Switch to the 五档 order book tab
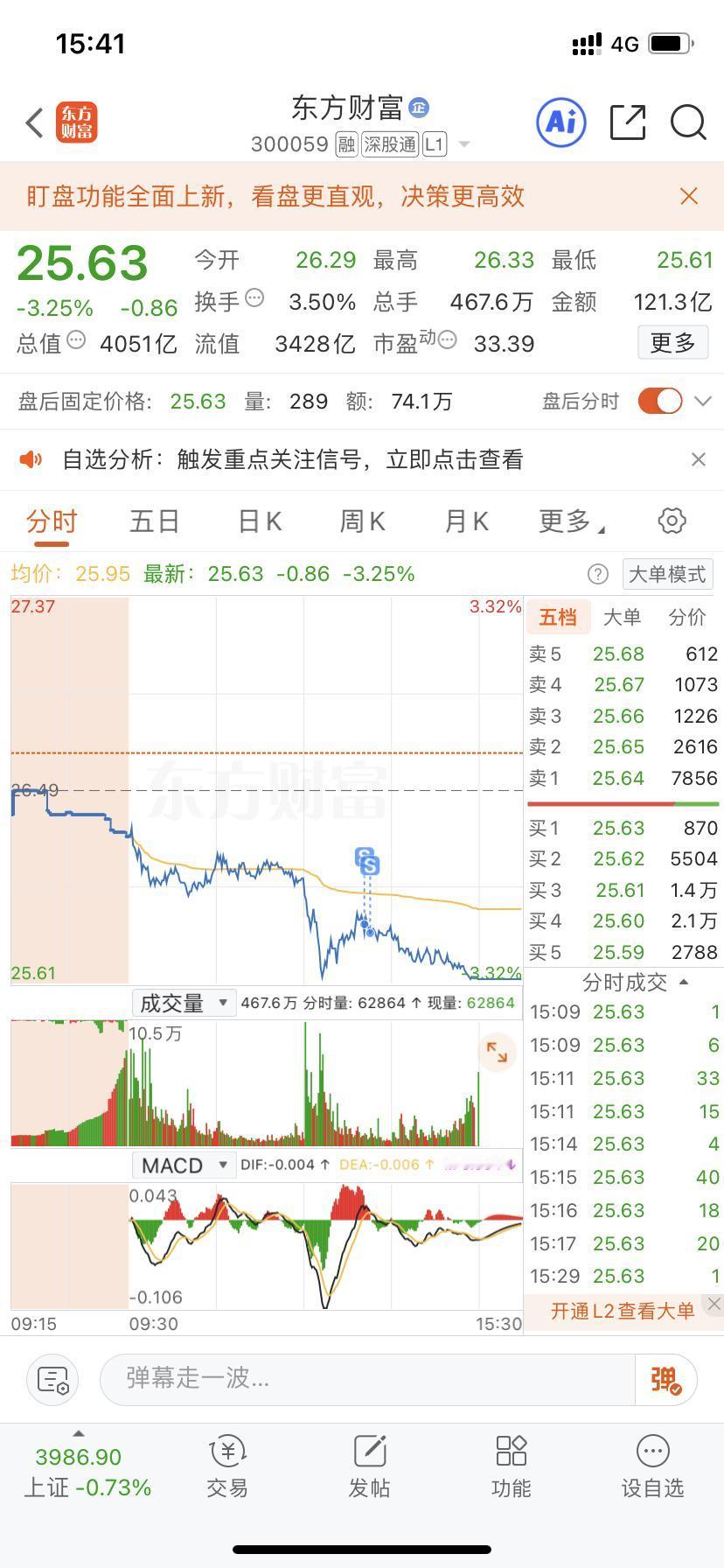This screenshot has width=724, height=1568. (x=558, y=617)
